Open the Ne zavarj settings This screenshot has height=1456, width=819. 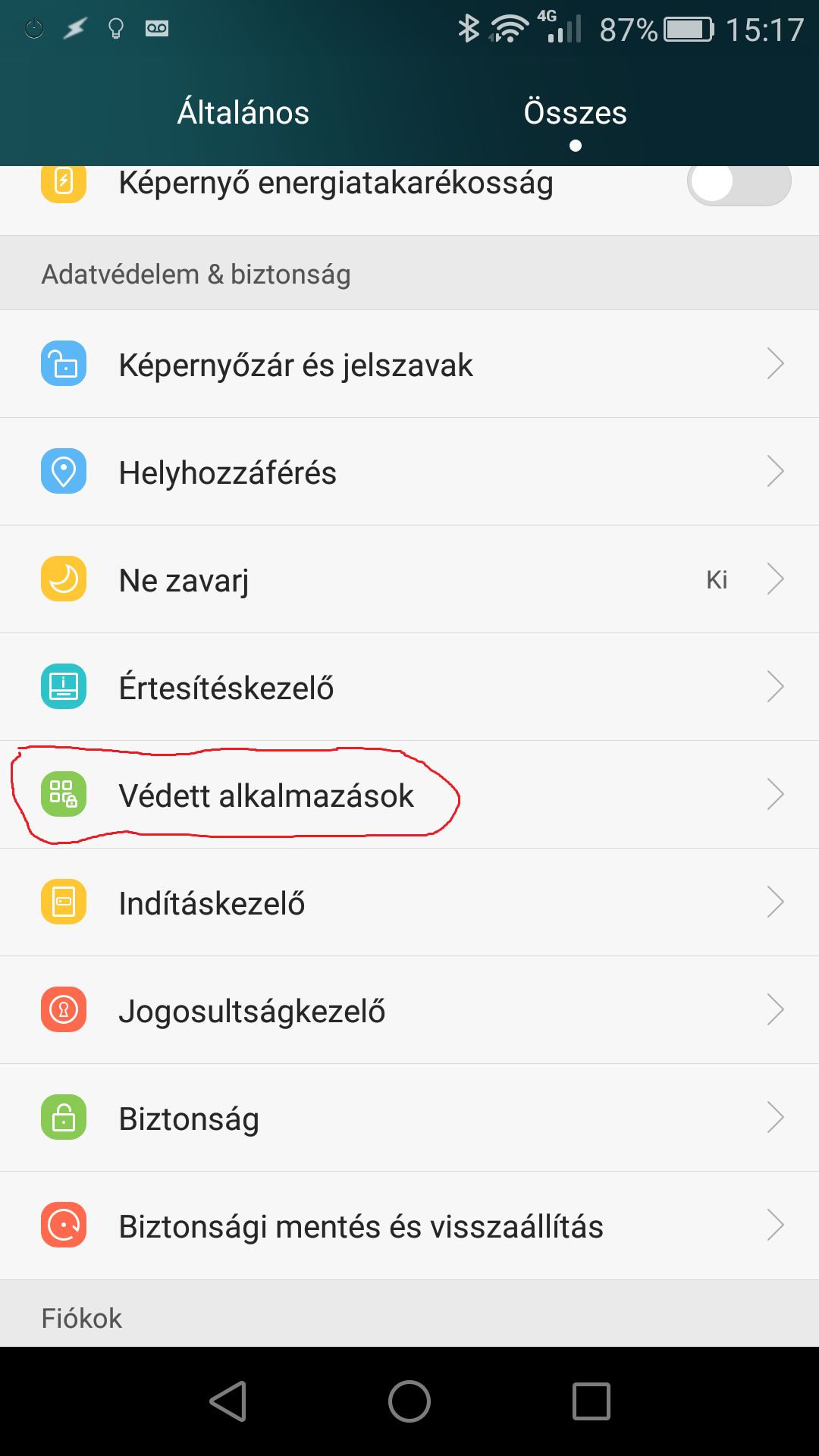[409, 580]
